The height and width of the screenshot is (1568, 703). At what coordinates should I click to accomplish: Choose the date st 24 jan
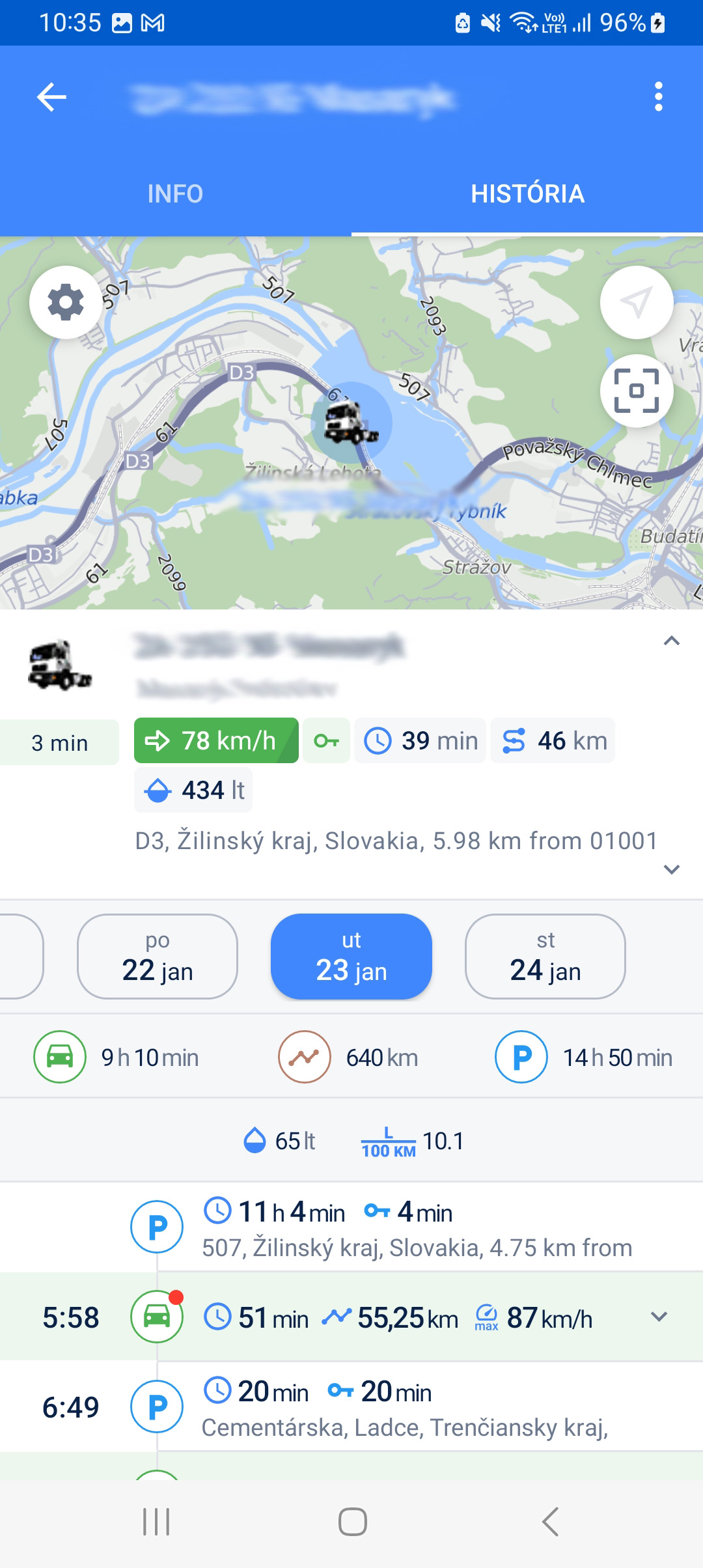point(545,957)
